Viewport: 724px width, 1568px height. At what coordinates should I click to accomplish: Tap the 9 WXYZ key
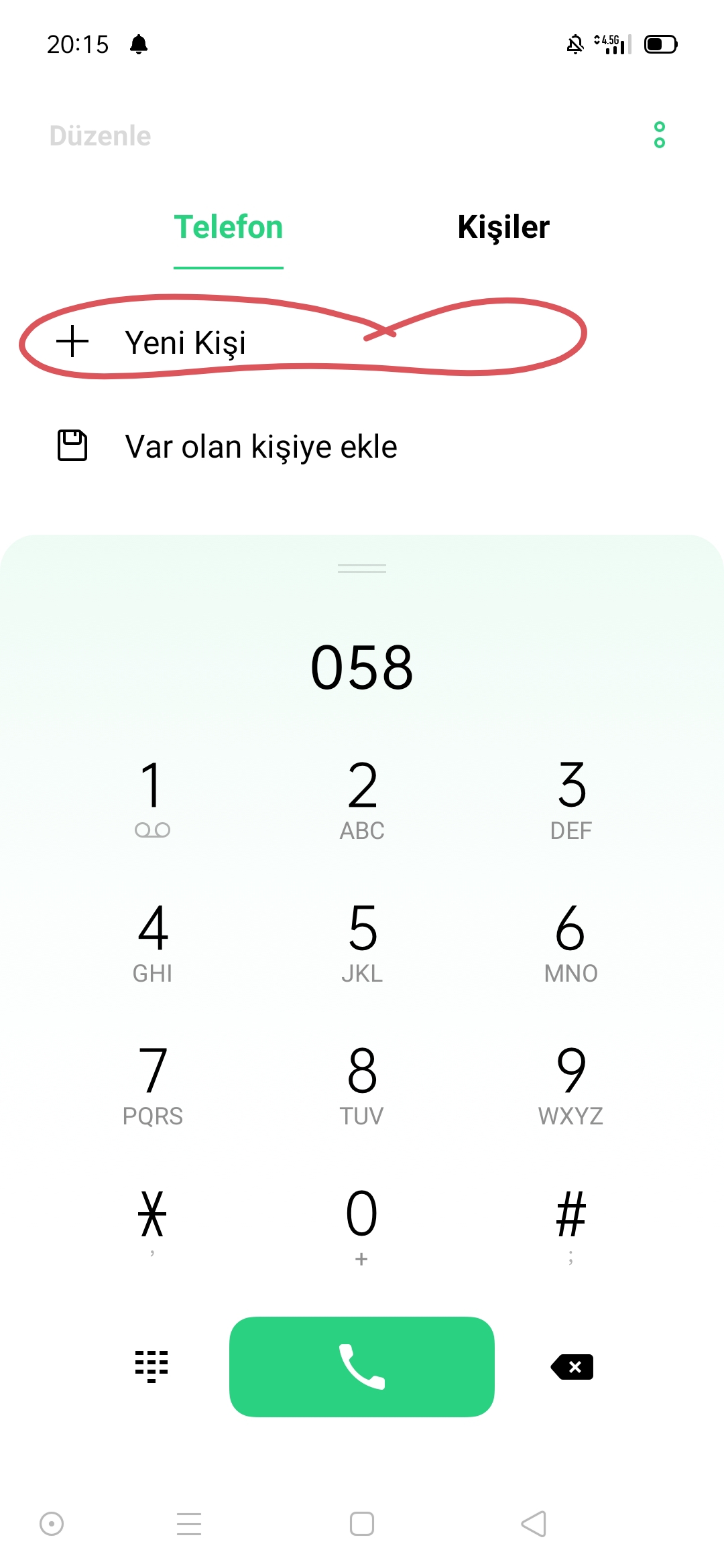[x=571, y=1084]
